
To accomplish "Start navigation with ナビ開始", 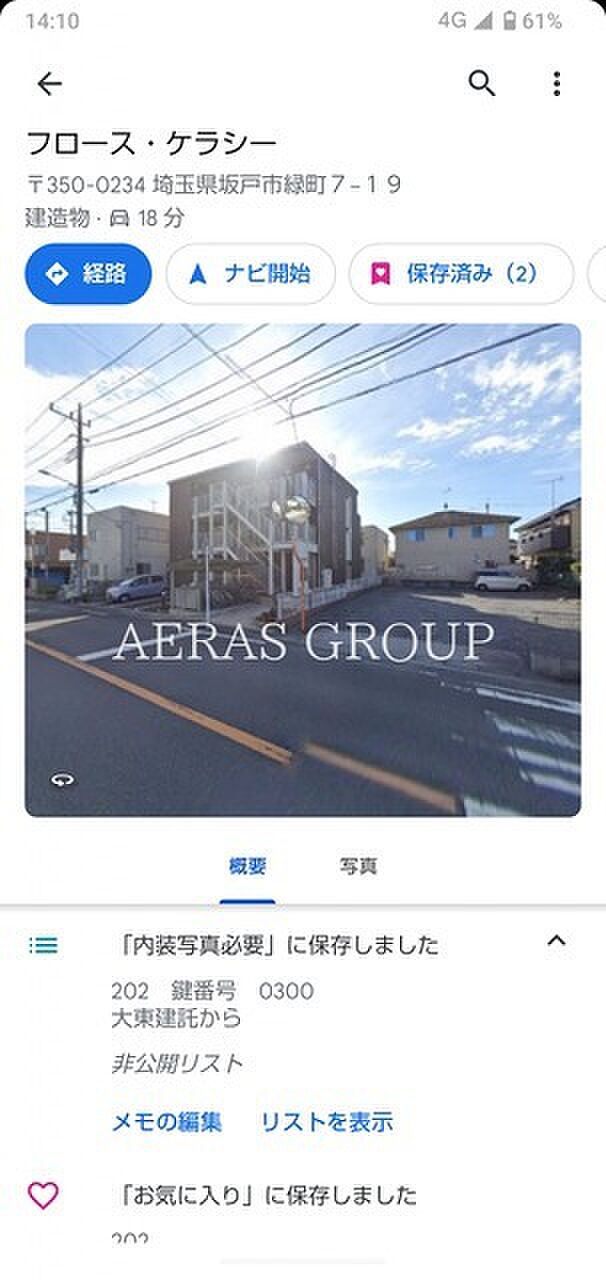I will pos(250,273).
